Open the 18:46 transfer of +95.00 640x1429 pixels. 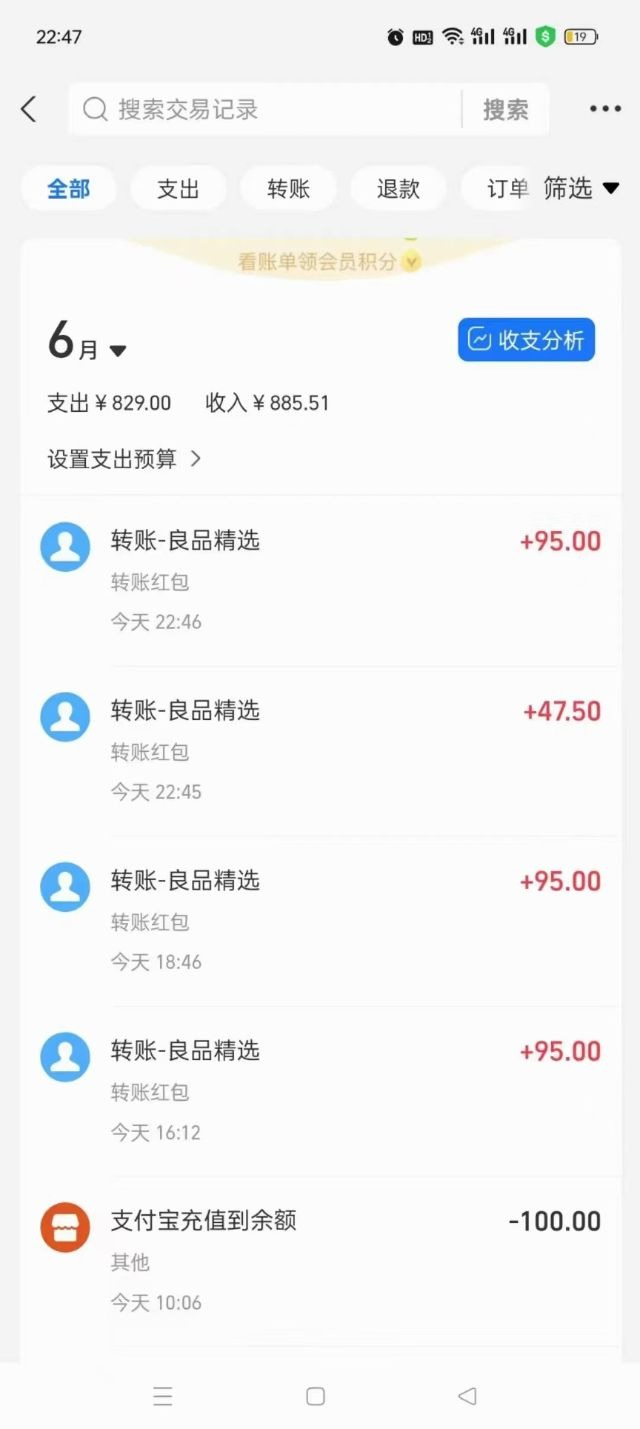pyautogui.click(x=320, y=921)
